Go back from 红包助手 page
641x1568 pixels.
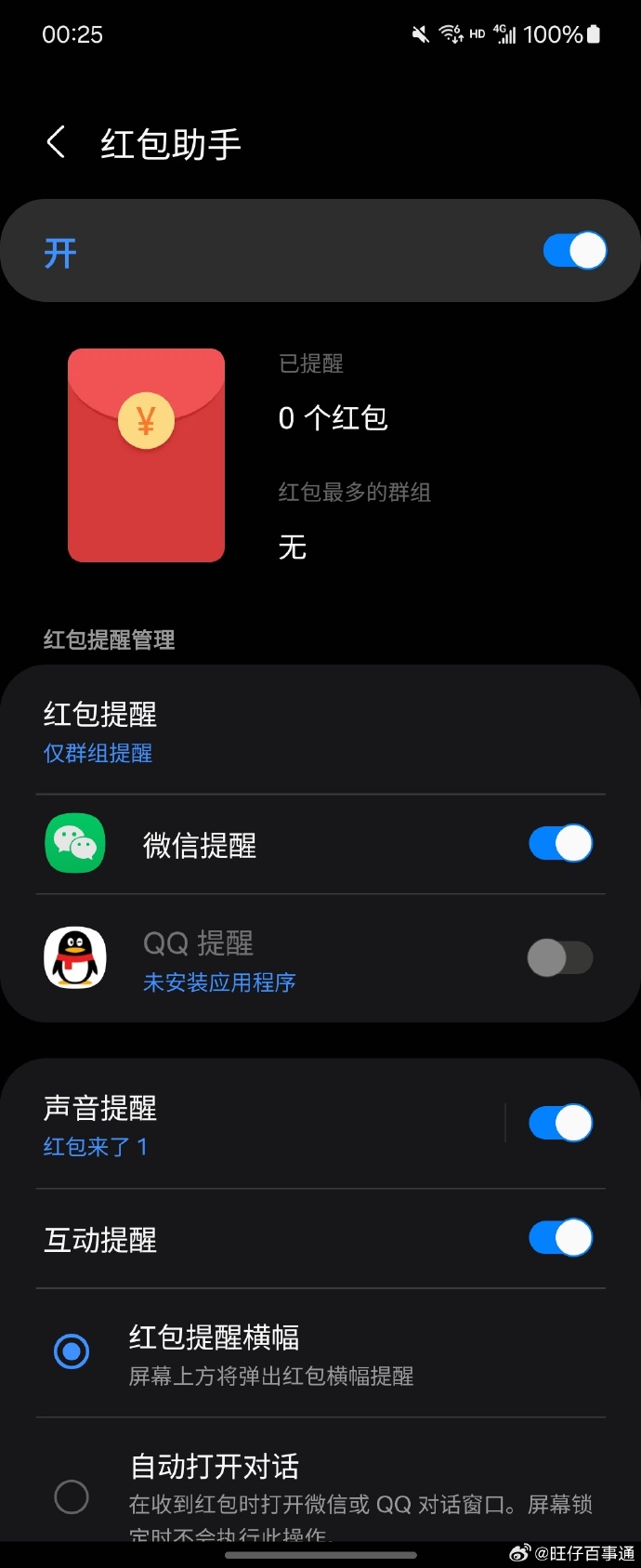tap(57, 143)
